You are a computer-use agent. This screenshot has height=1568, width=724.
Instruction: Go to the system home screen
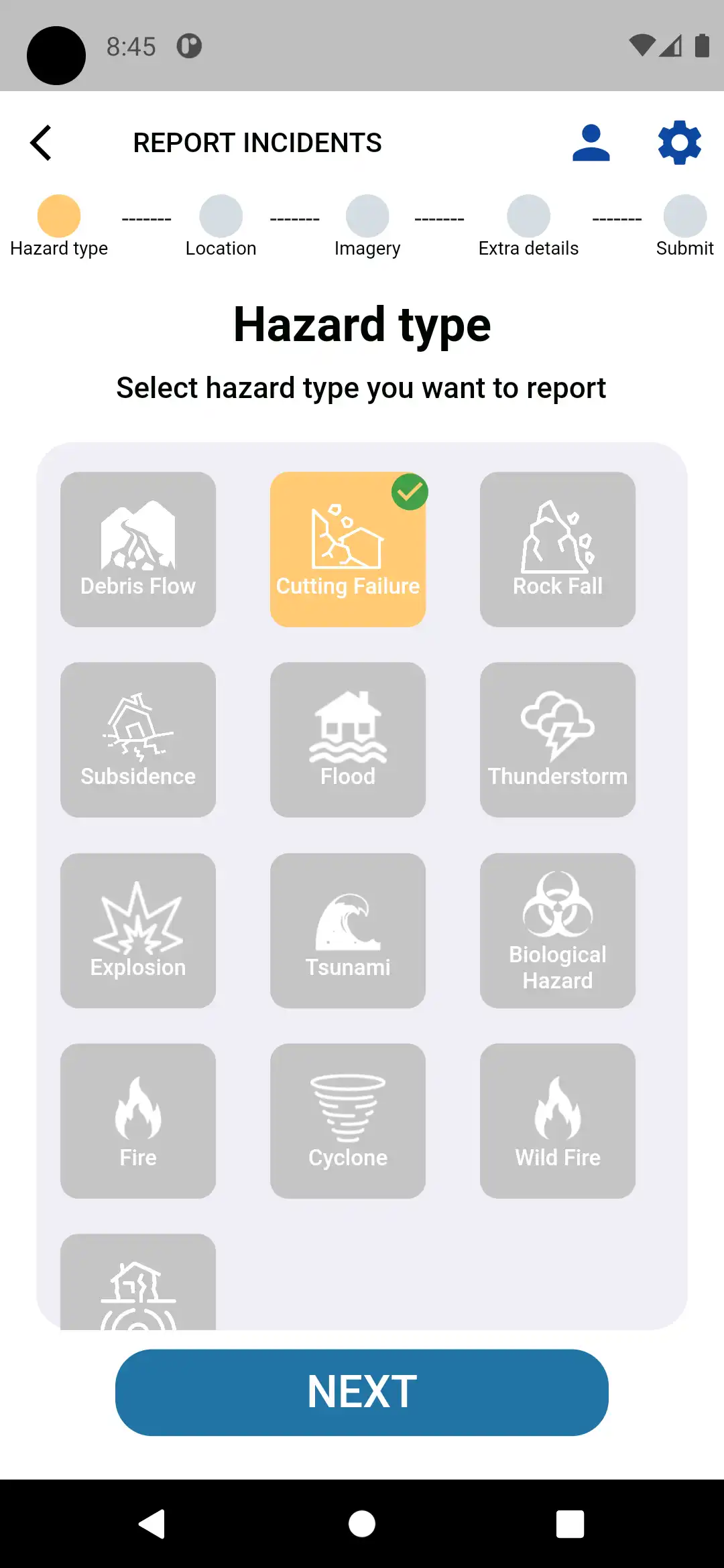(362, 1524)
